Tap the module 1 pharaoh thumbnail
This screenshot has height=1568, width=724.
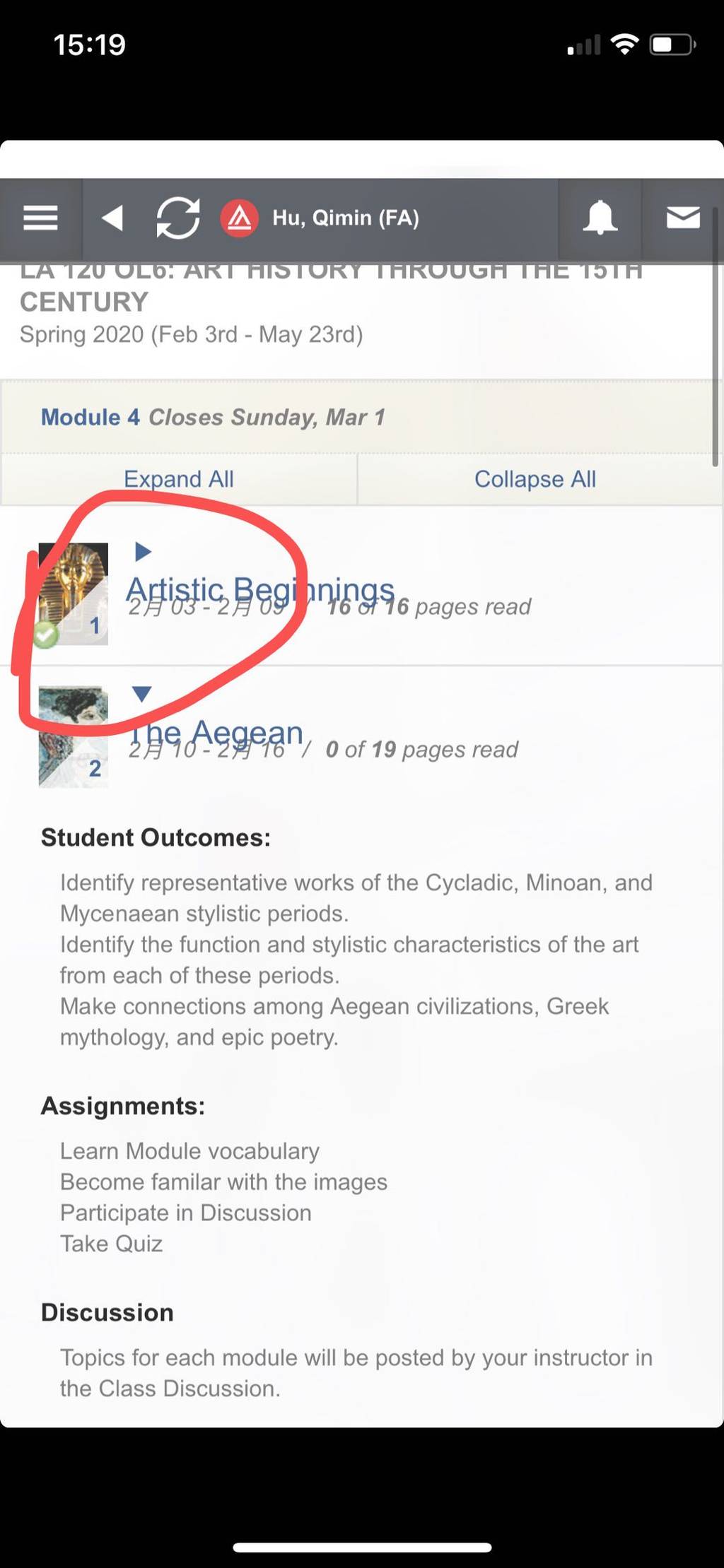74,594
